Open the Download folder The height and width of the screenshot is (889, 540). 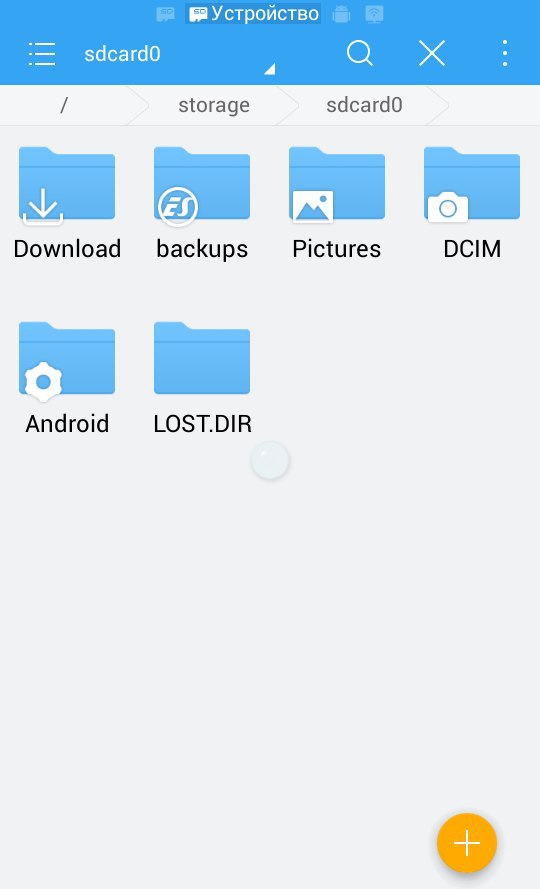click(67, 203)
